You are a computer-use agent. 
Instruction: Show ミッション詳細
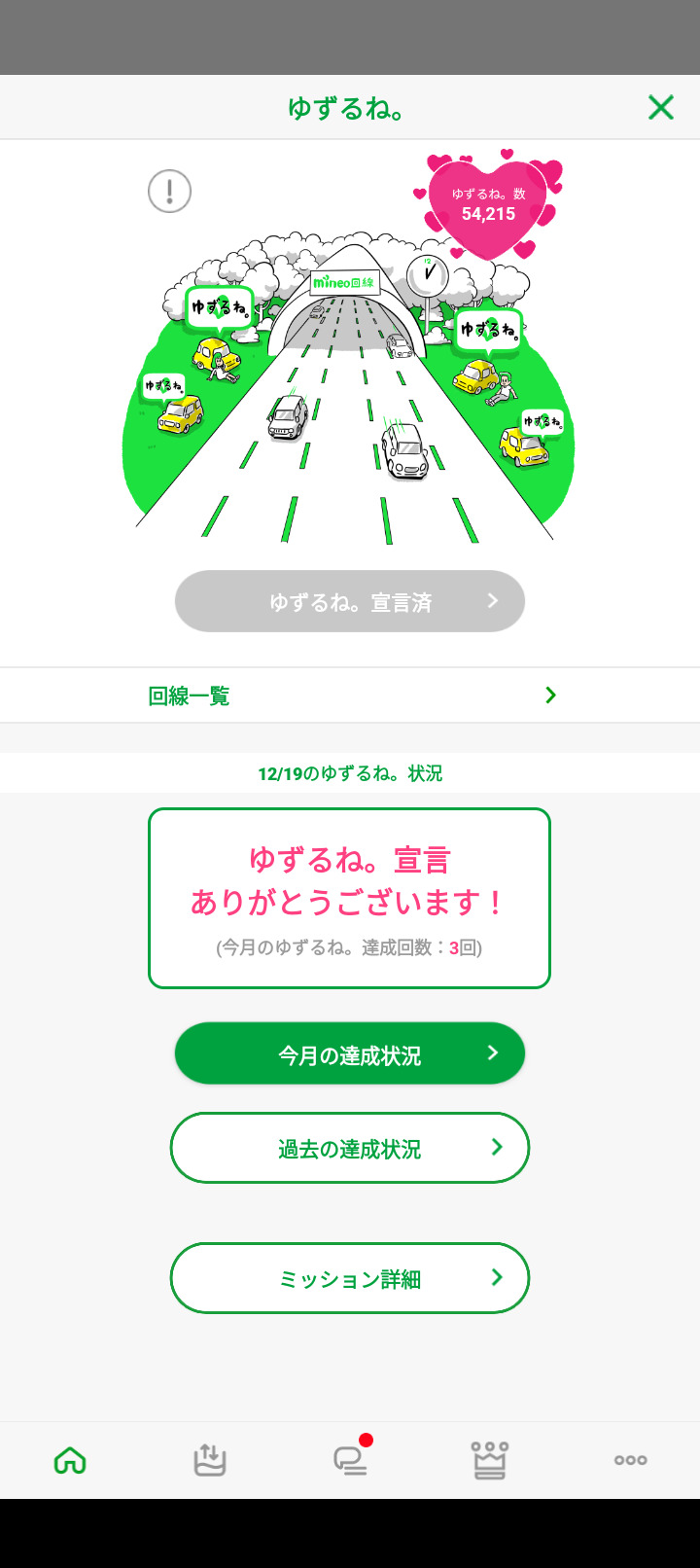pyautogui.click(x=350, y=1278)
